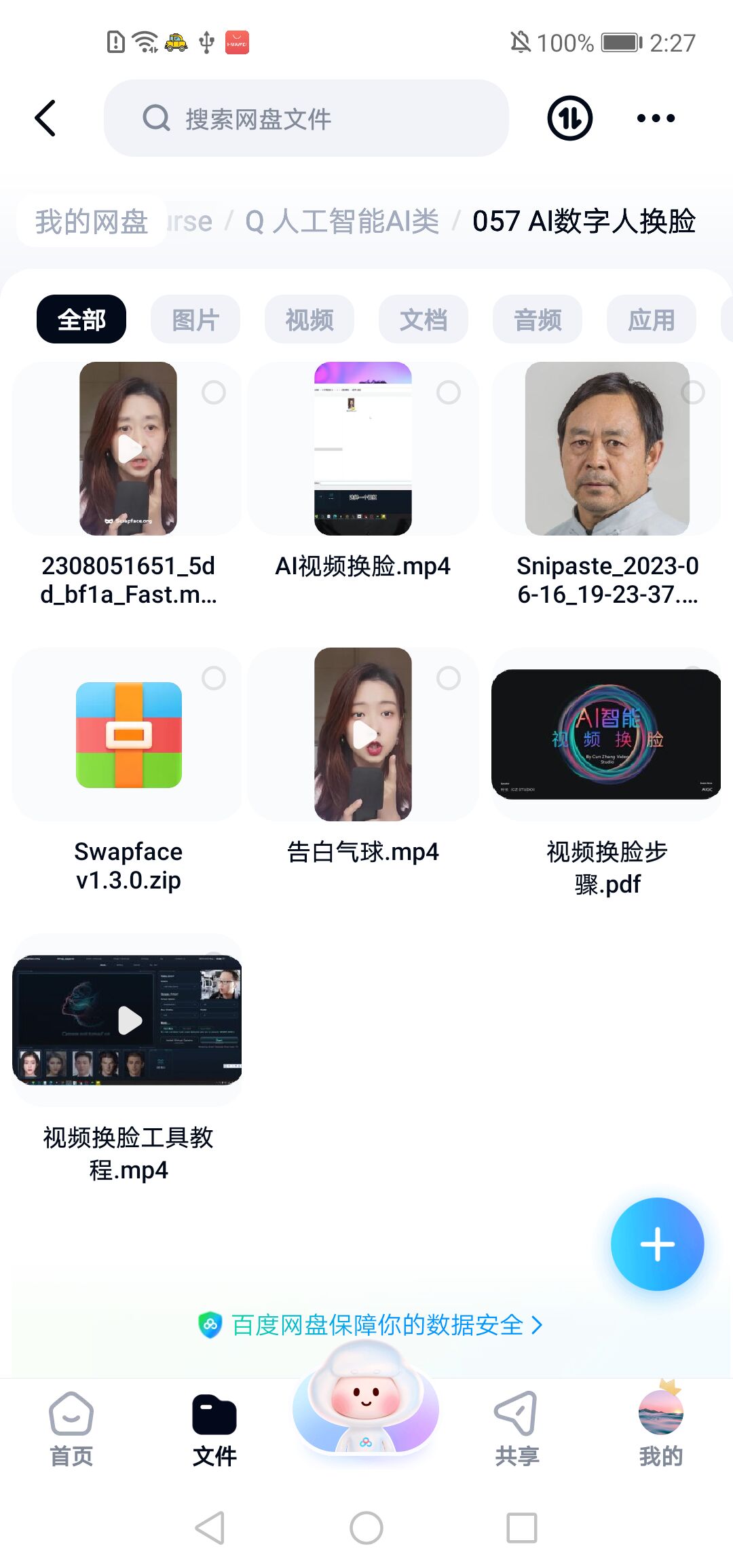Open the transfer list icon
Viewport: 733px width, 1568px height.
pos(569,119)
